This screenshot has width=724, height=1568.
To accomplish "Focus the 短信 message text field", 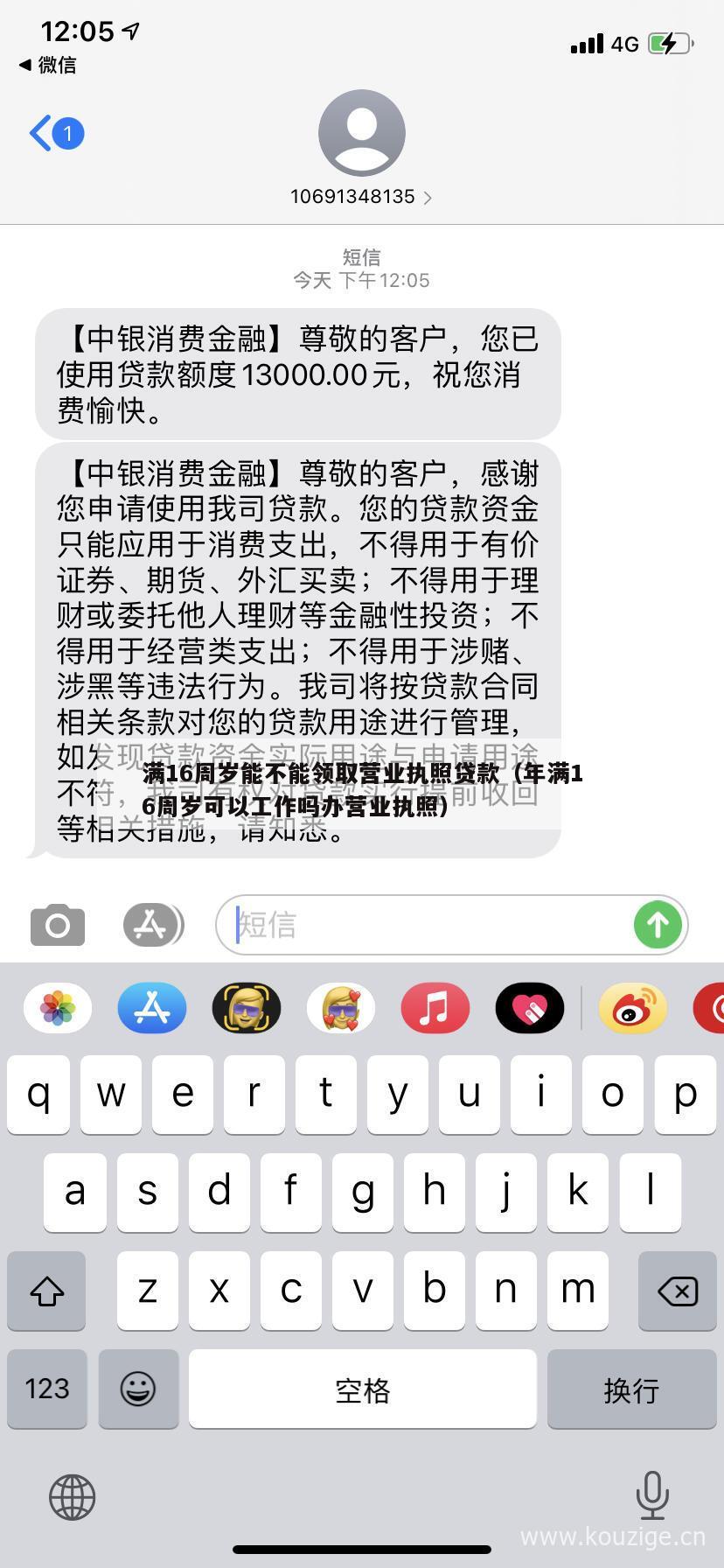I will [428, 925].
